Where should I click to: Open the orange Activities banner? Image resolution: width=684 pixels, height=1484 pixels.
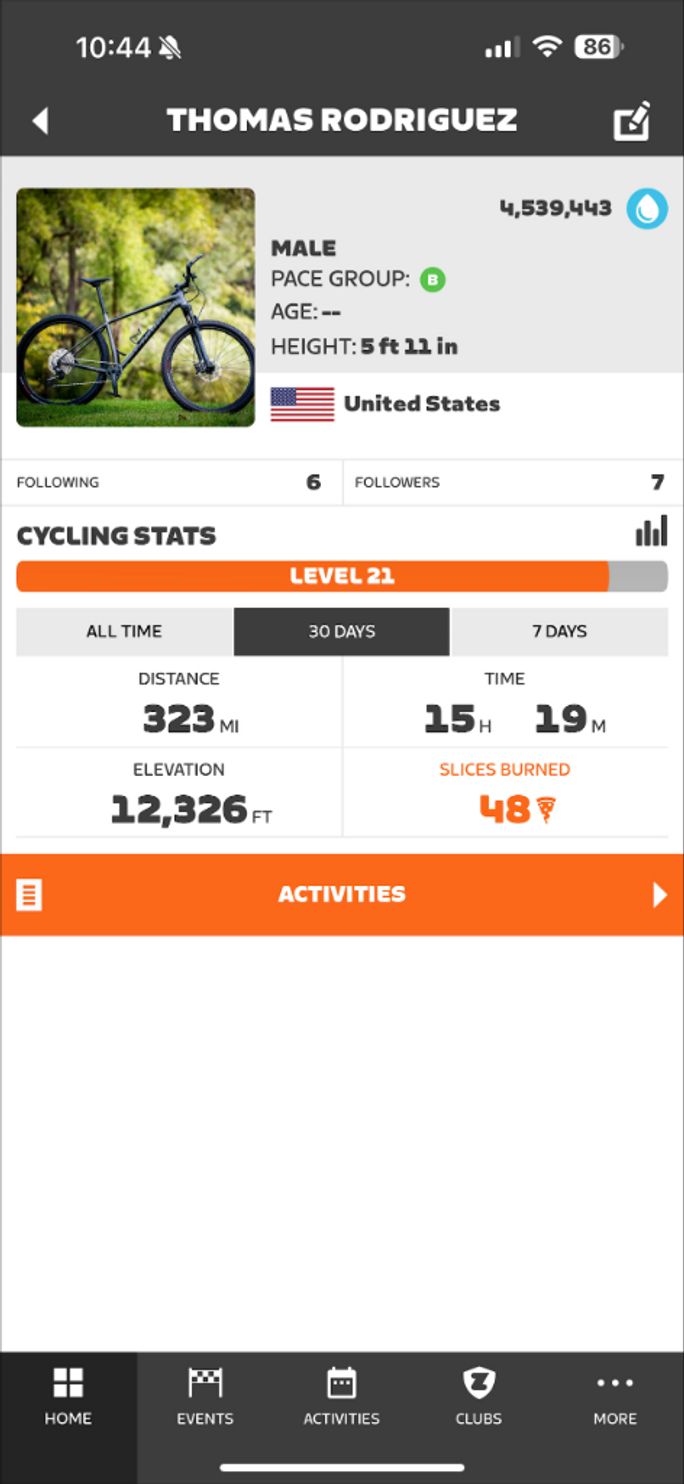click(342, 894)
